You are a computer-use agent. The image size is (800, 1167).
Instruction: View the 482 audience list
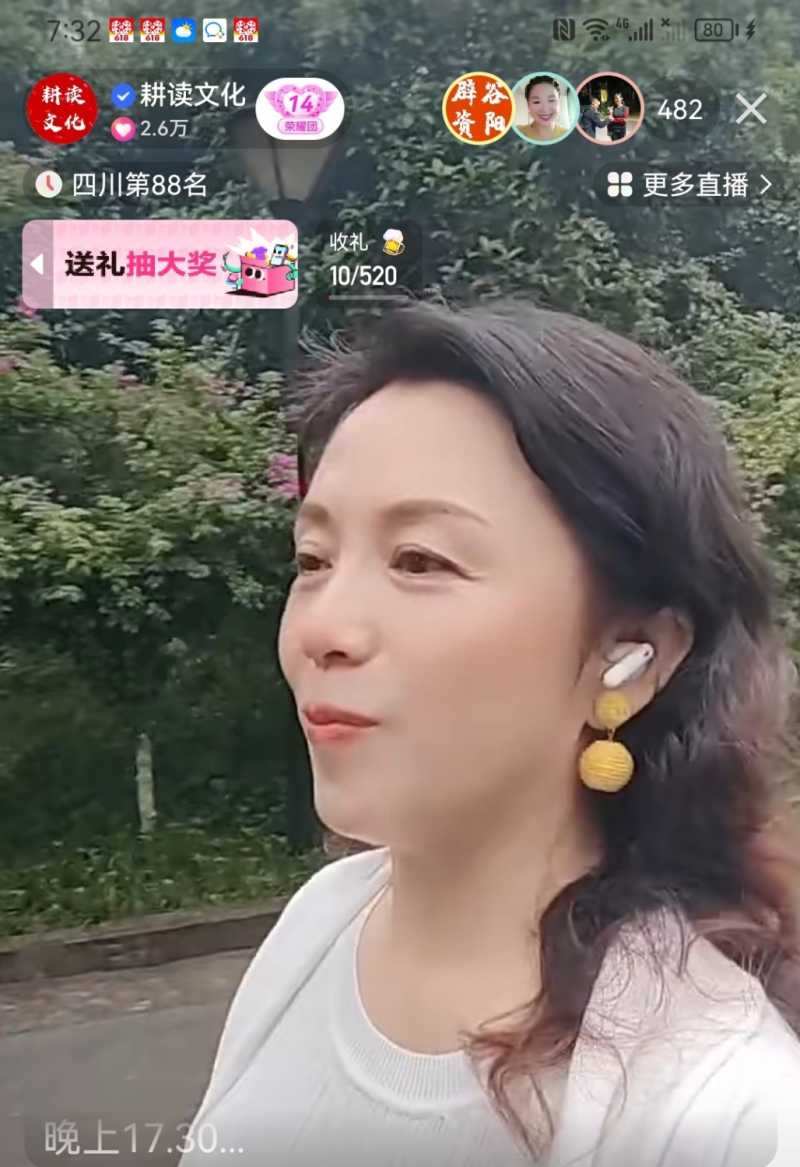(680, 109)
